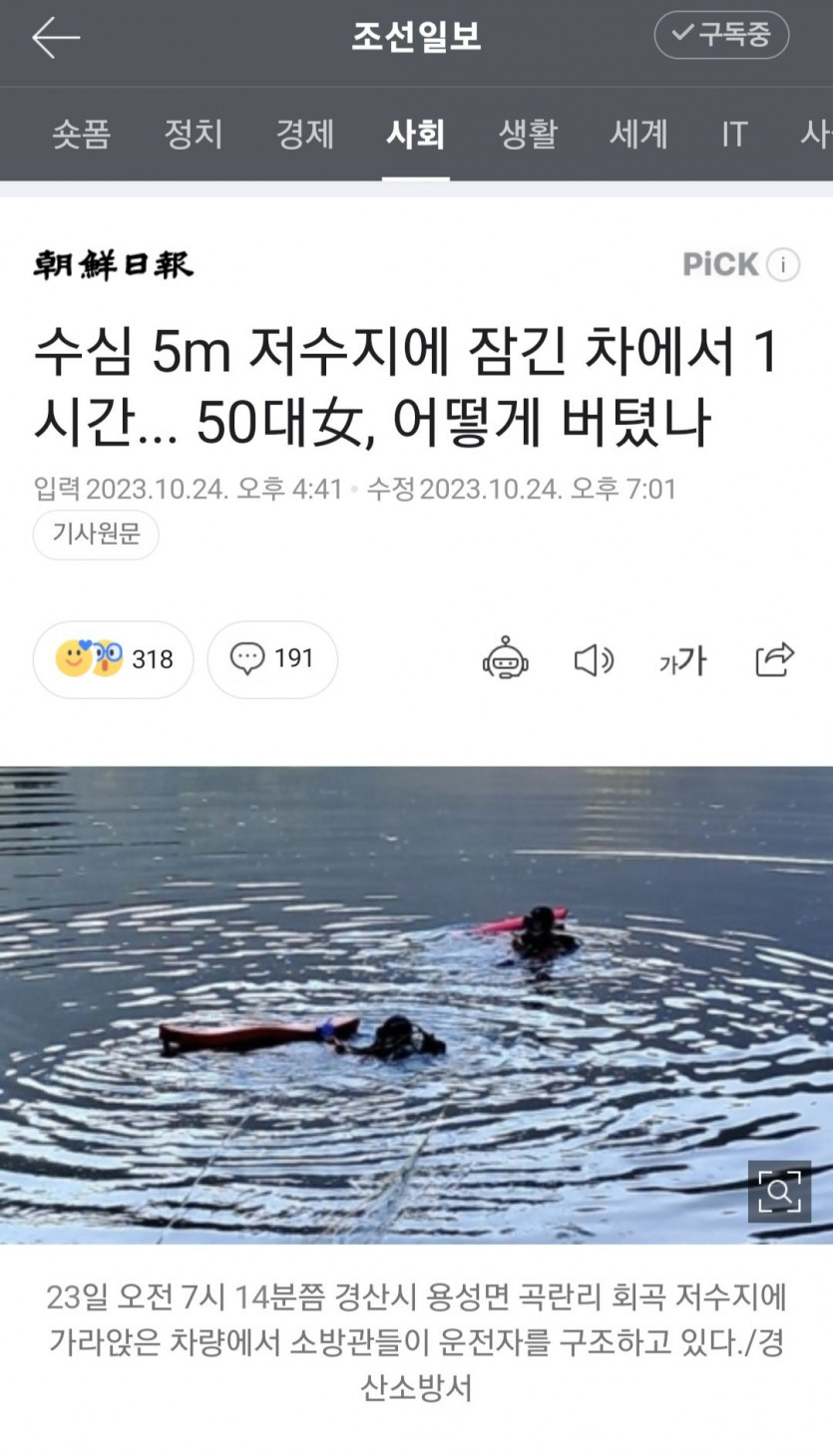Switch to the 정치 tab
833x1456 pixels.
[x=194, y=135]
